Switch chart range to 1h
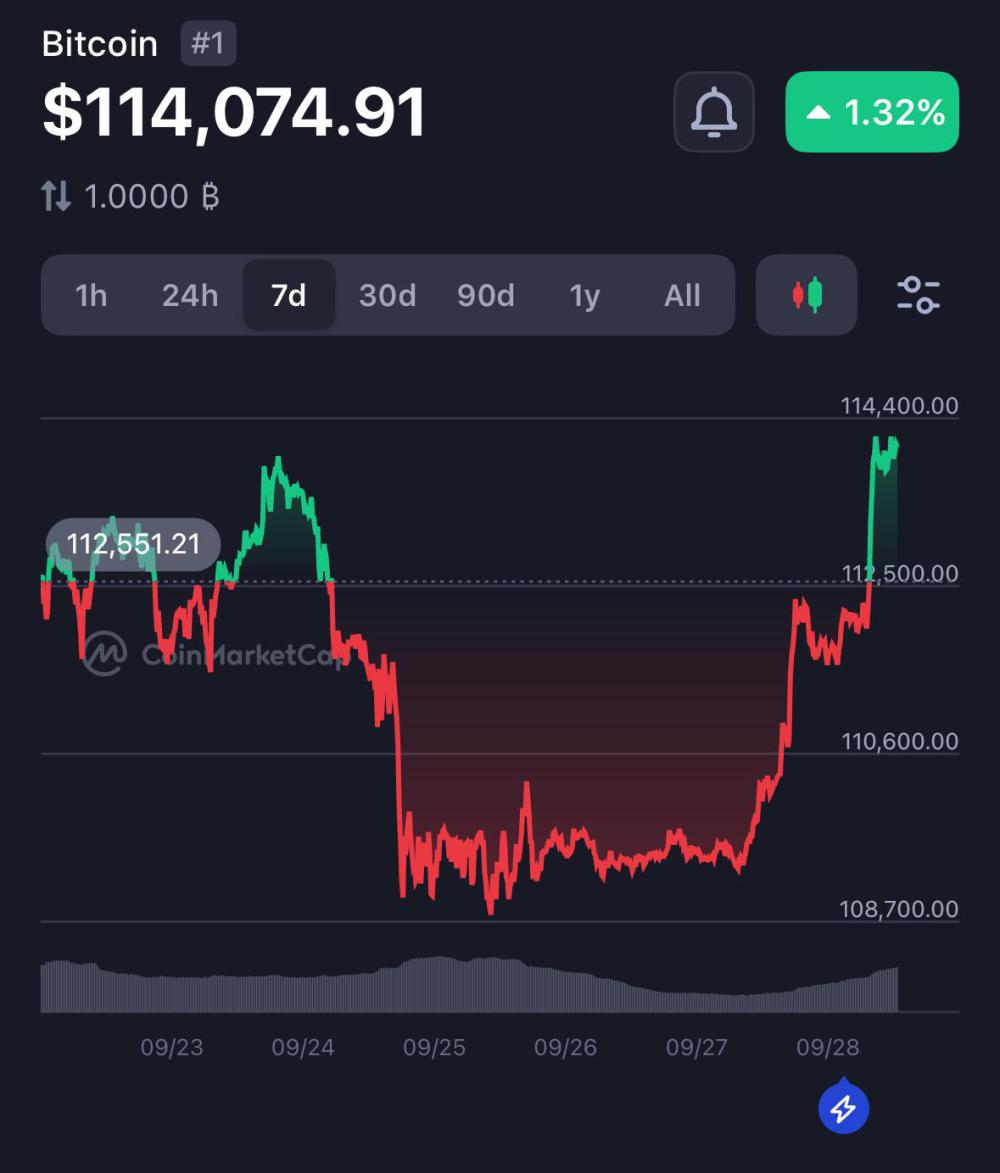This screenshot has height=1173, width=1000. [x=91, y=296]
